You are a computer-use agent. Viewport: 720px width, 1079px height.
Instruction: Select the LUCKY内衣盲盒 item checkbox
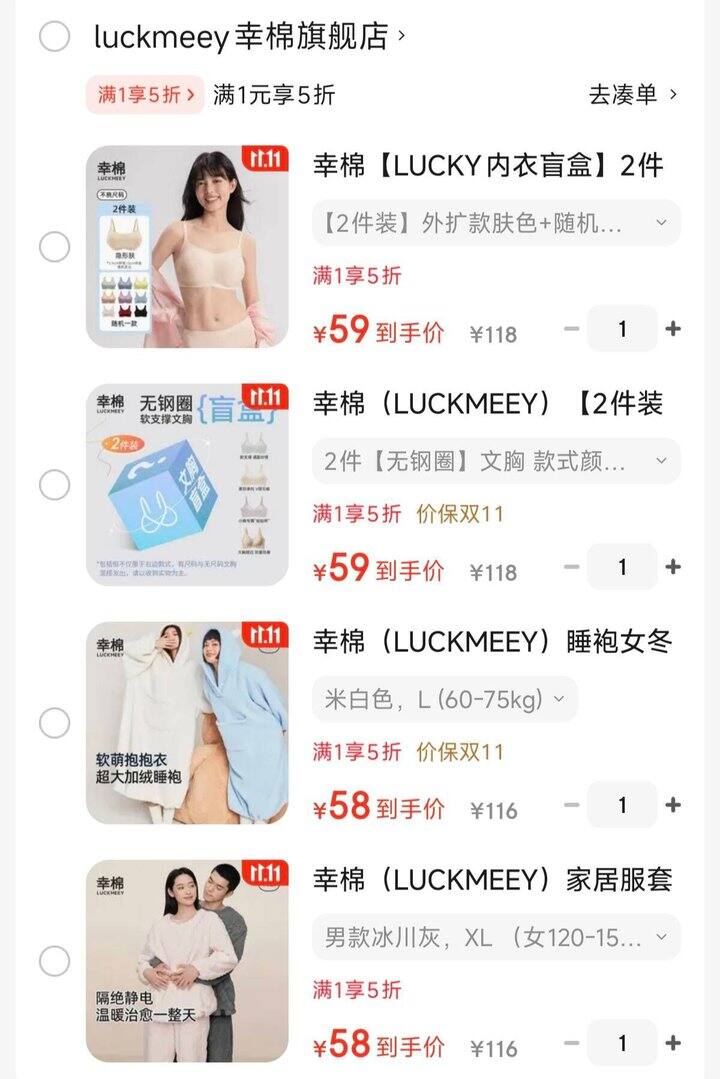(54, 246)
